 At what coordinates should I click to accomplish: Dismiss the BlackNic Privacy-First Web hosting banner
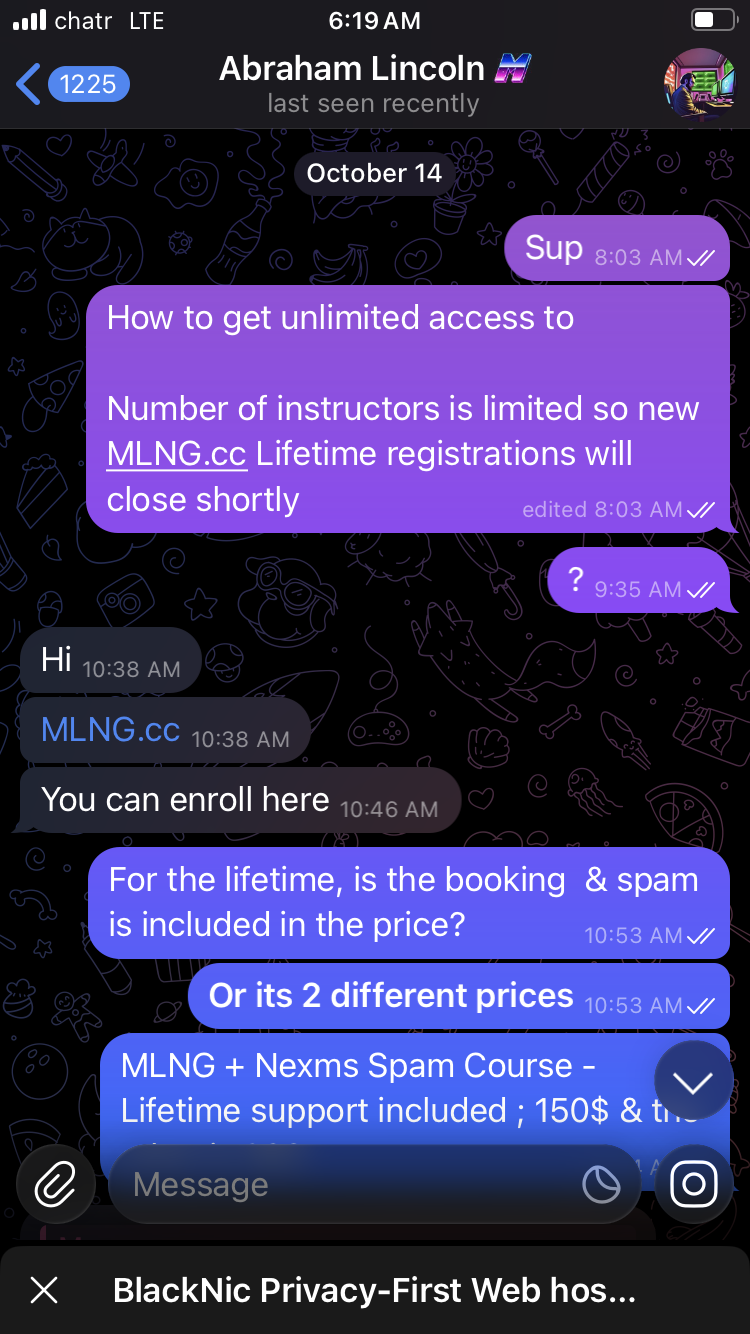44,1290
